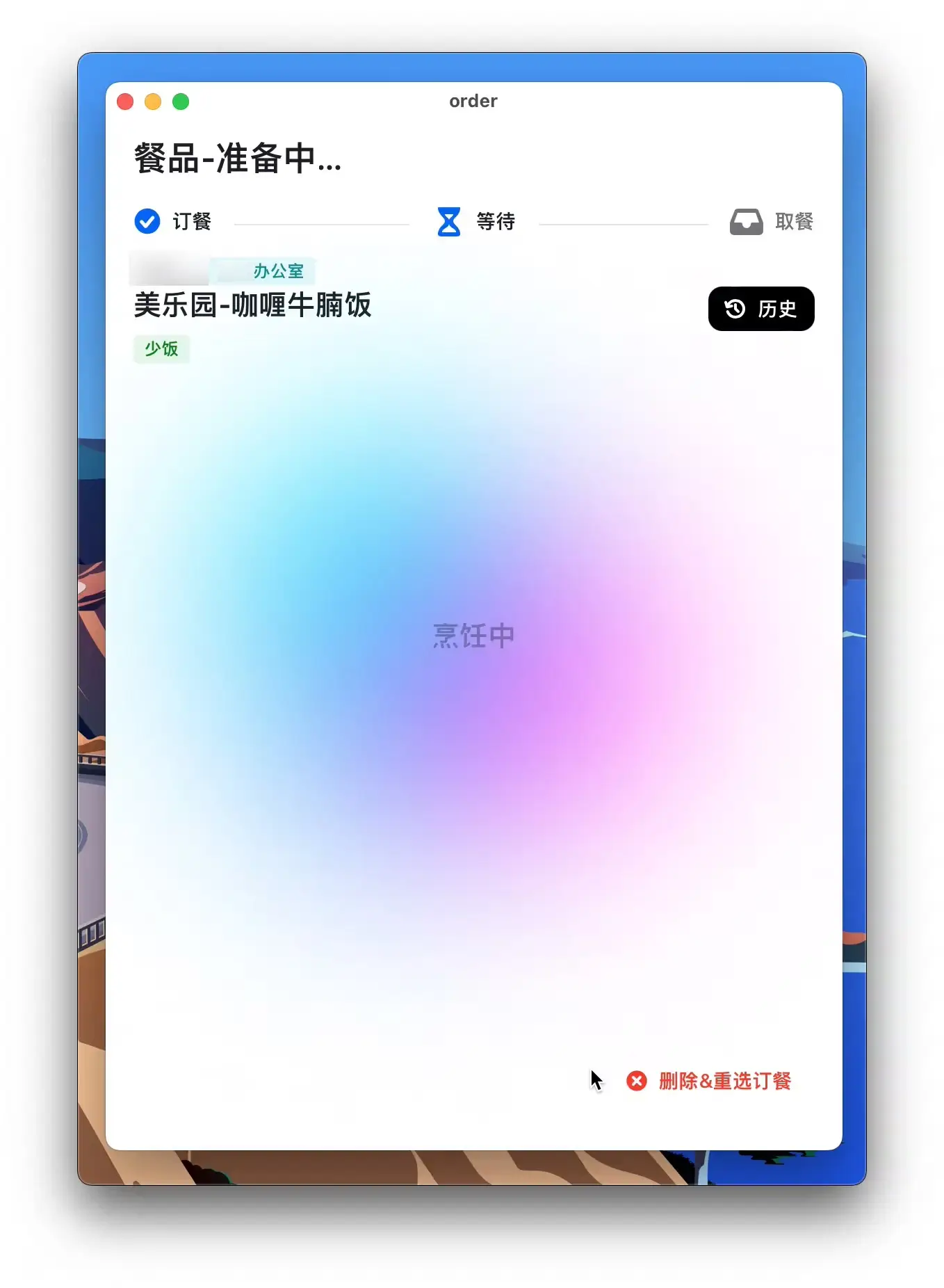Open the 历史 order history
Viewport: 944px width, 1288px height.
[760, 309]
